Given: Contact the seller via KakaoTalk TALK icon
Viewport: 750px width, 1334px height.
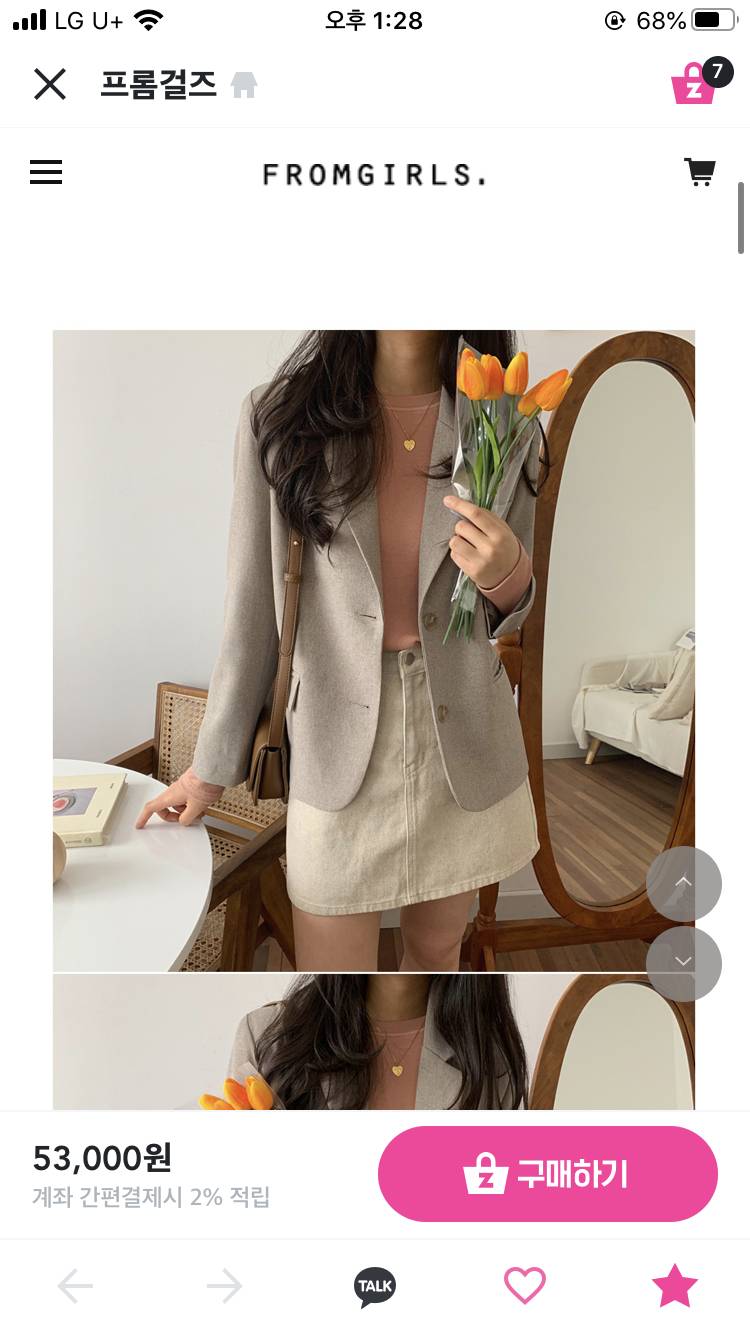Looking at the screenshot, I should (x=375, y=1286).
